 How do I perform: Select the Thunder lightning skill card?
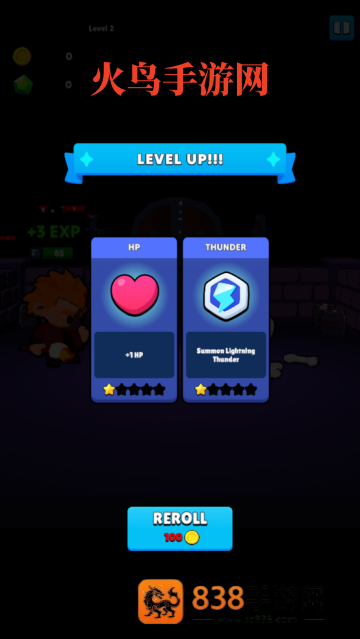226,320
